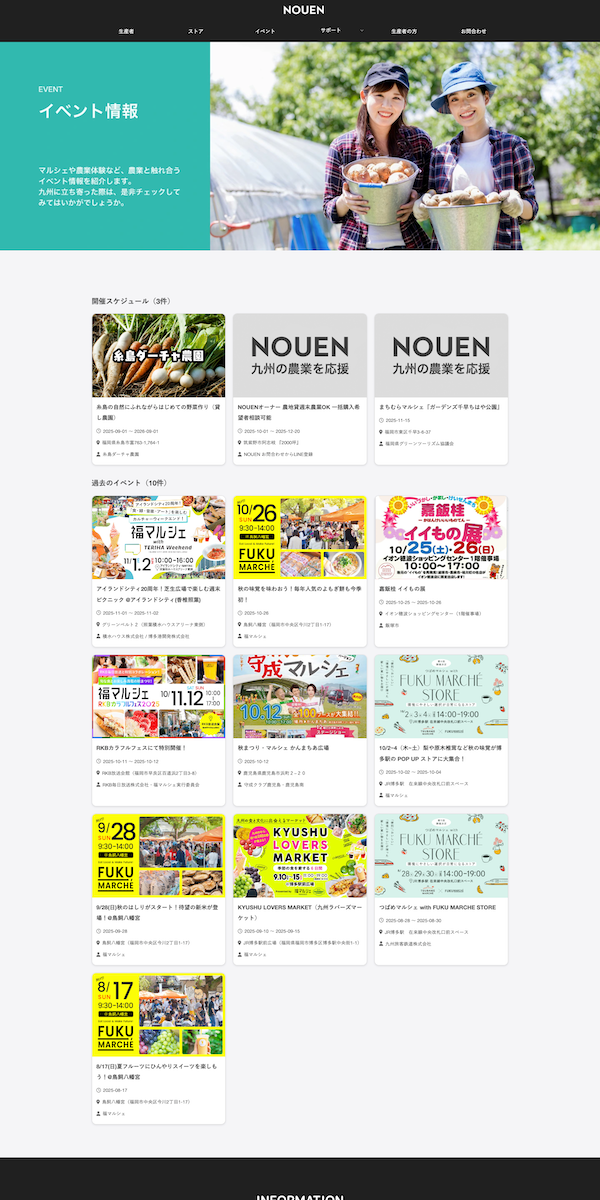Screen dimensions: 600x1200
Task: Open the RKBカラフルフェス event card
Action: 158,730
